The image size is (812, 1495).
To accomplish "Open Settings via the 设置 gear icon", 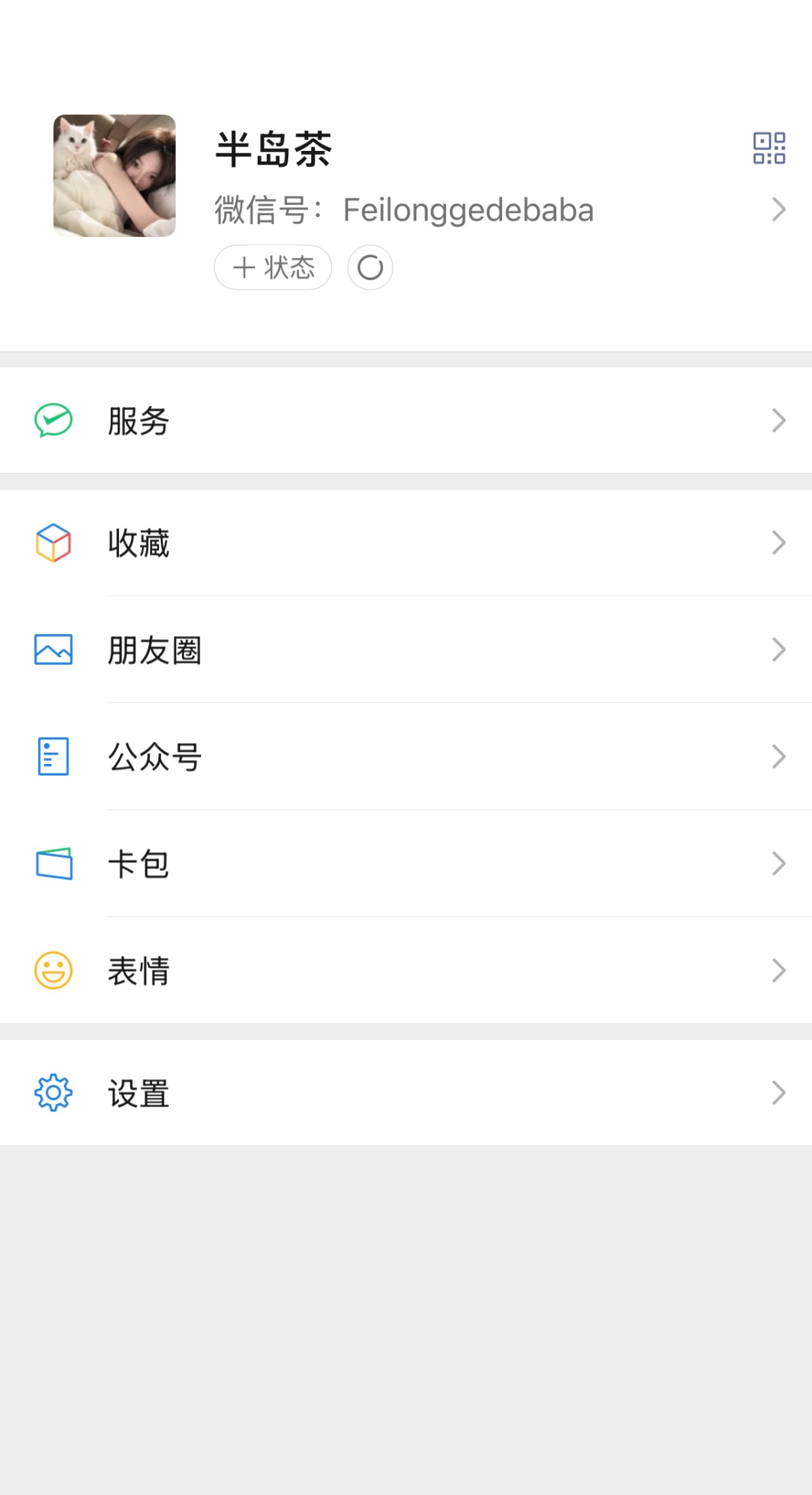I will coord(54,1092).
